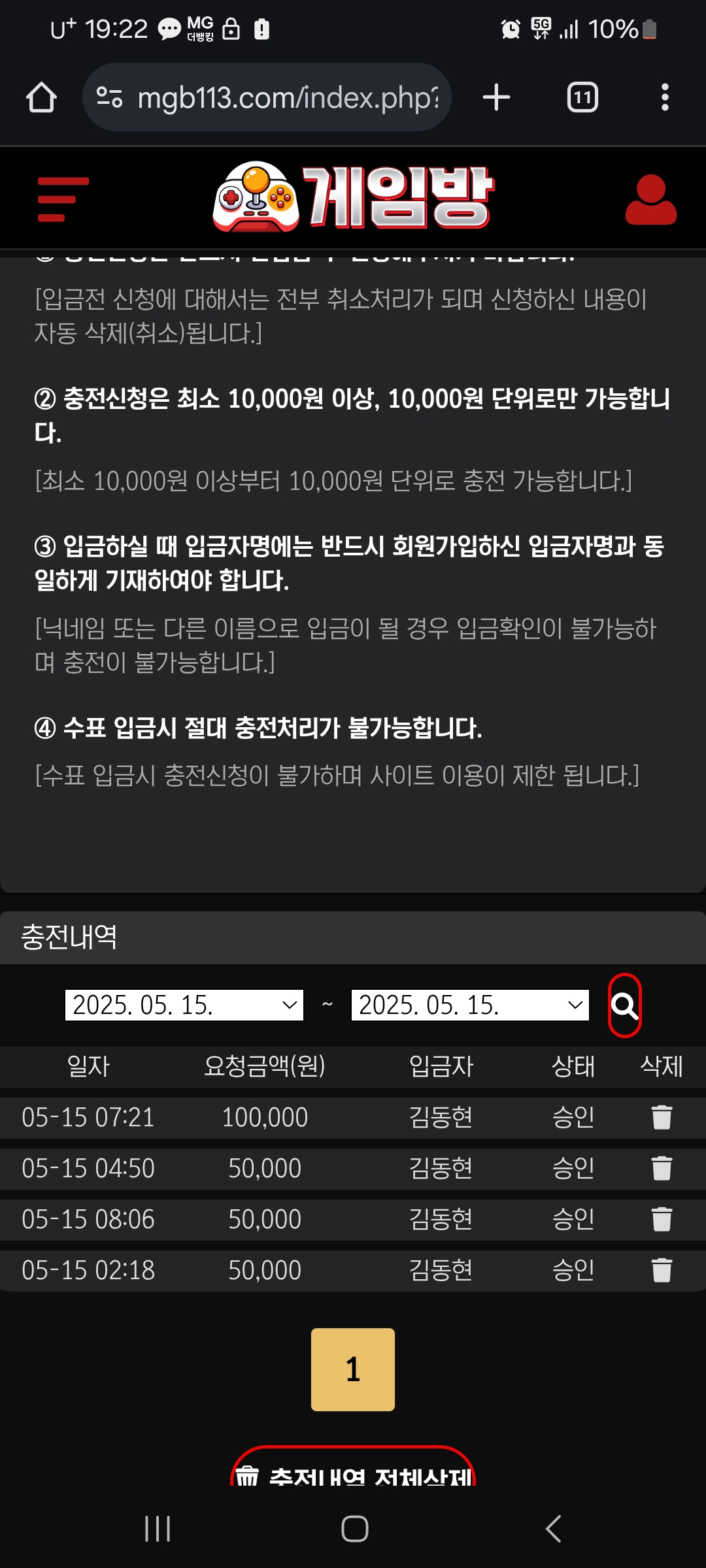706x1568 pixels.
Task: Pick the end date 2025. 05. 15.
Action: pyautogui.click(x=470, y=1005)
